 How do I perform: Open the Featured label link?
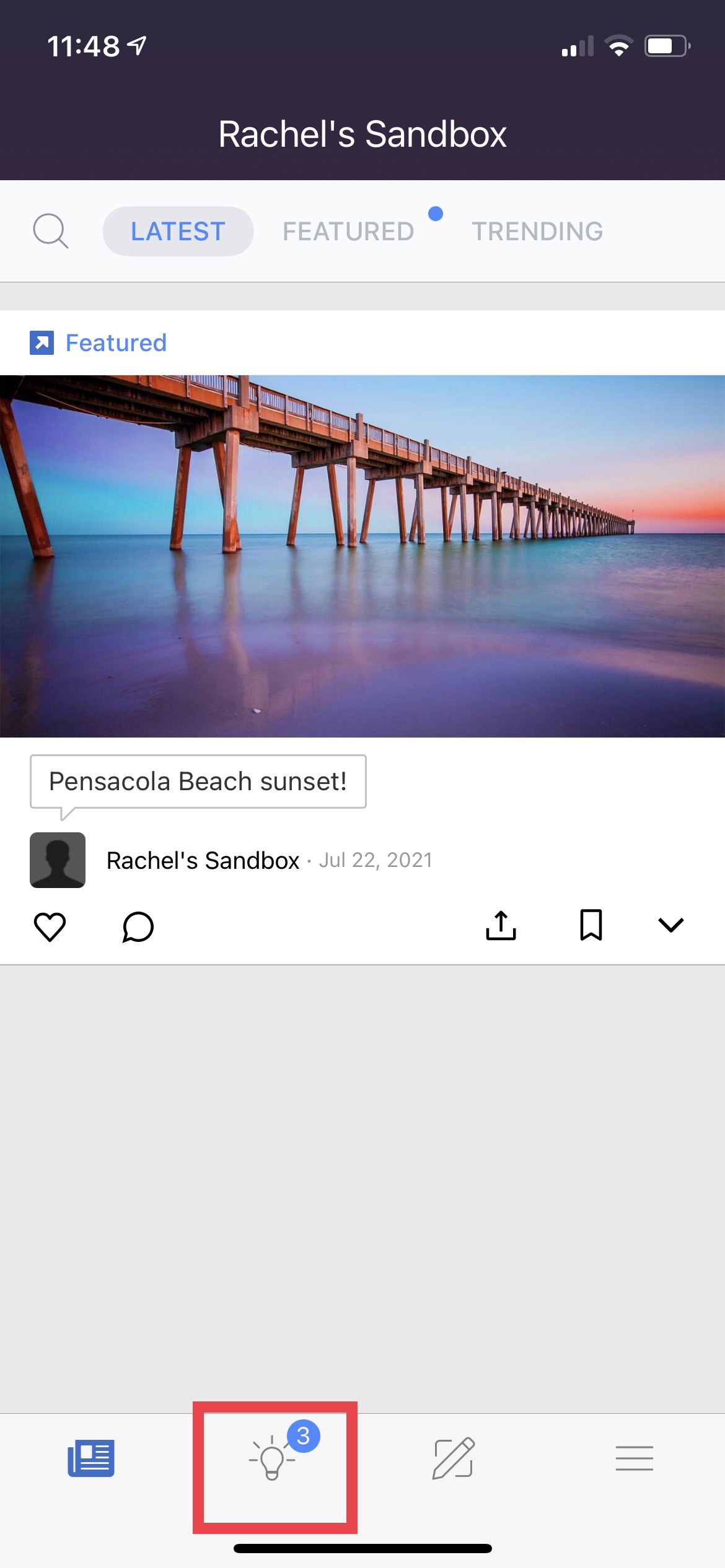(x=115, y=342)
